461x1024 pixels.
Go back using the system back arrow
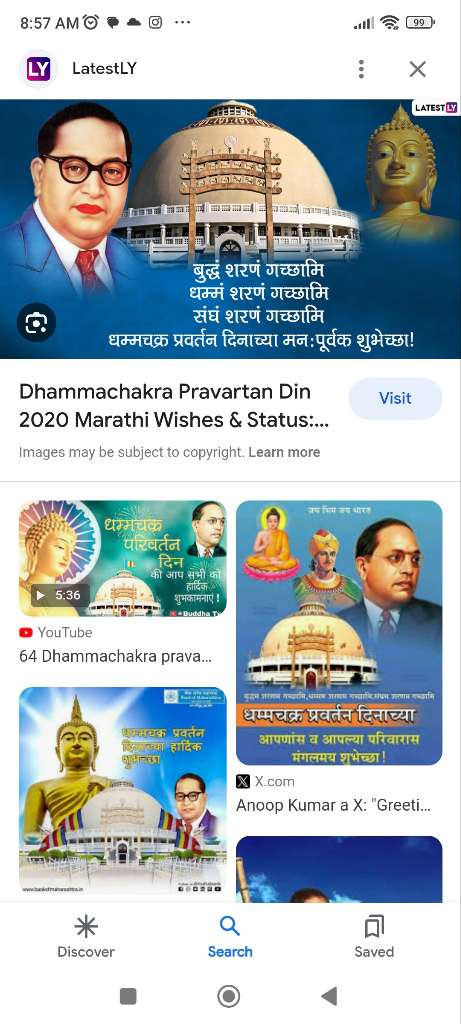tap(330, 997)
